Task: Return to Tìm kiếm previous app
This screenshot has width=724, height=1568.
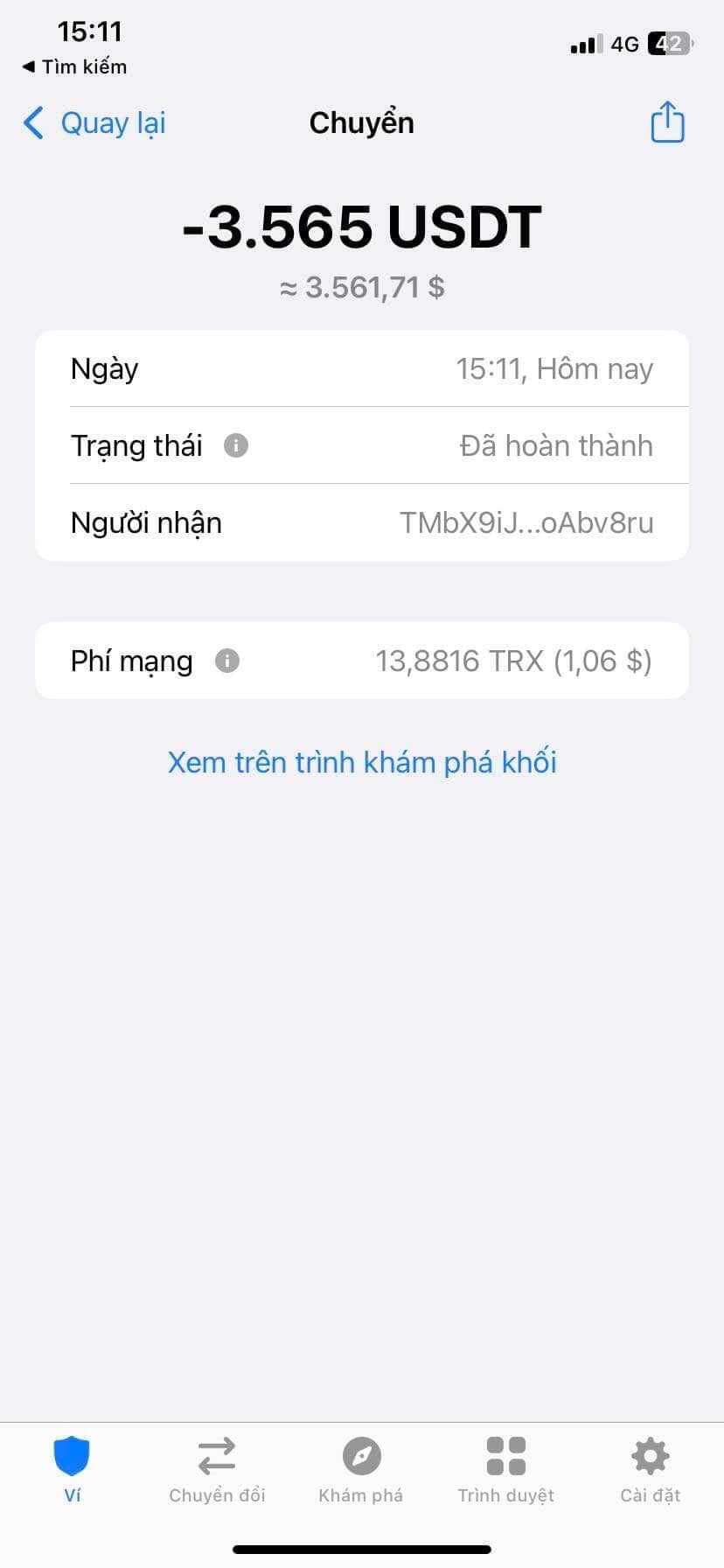Action: (x=74, y=66)
